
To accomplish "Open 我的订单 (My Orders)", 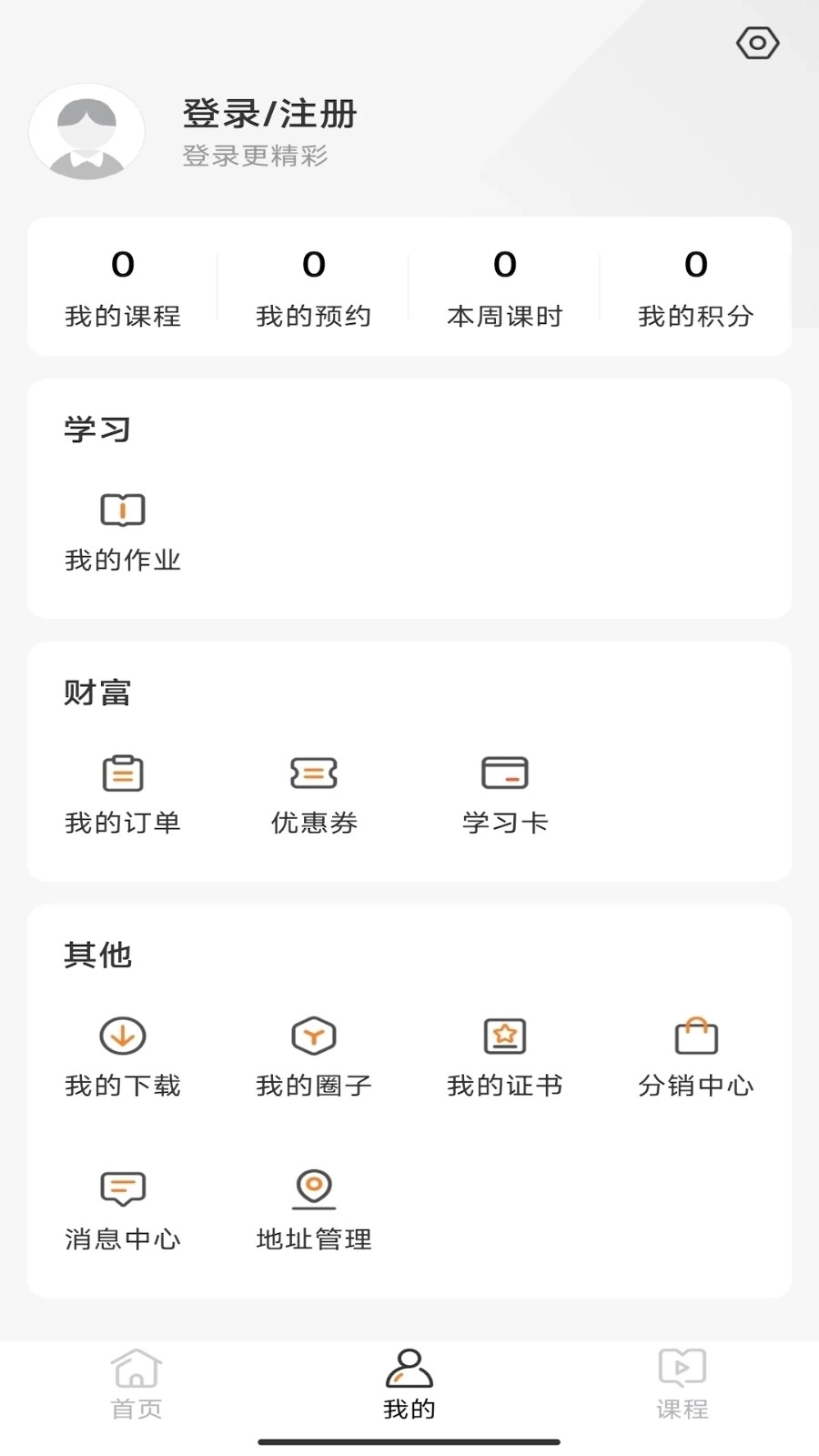I will pos(122,794).
